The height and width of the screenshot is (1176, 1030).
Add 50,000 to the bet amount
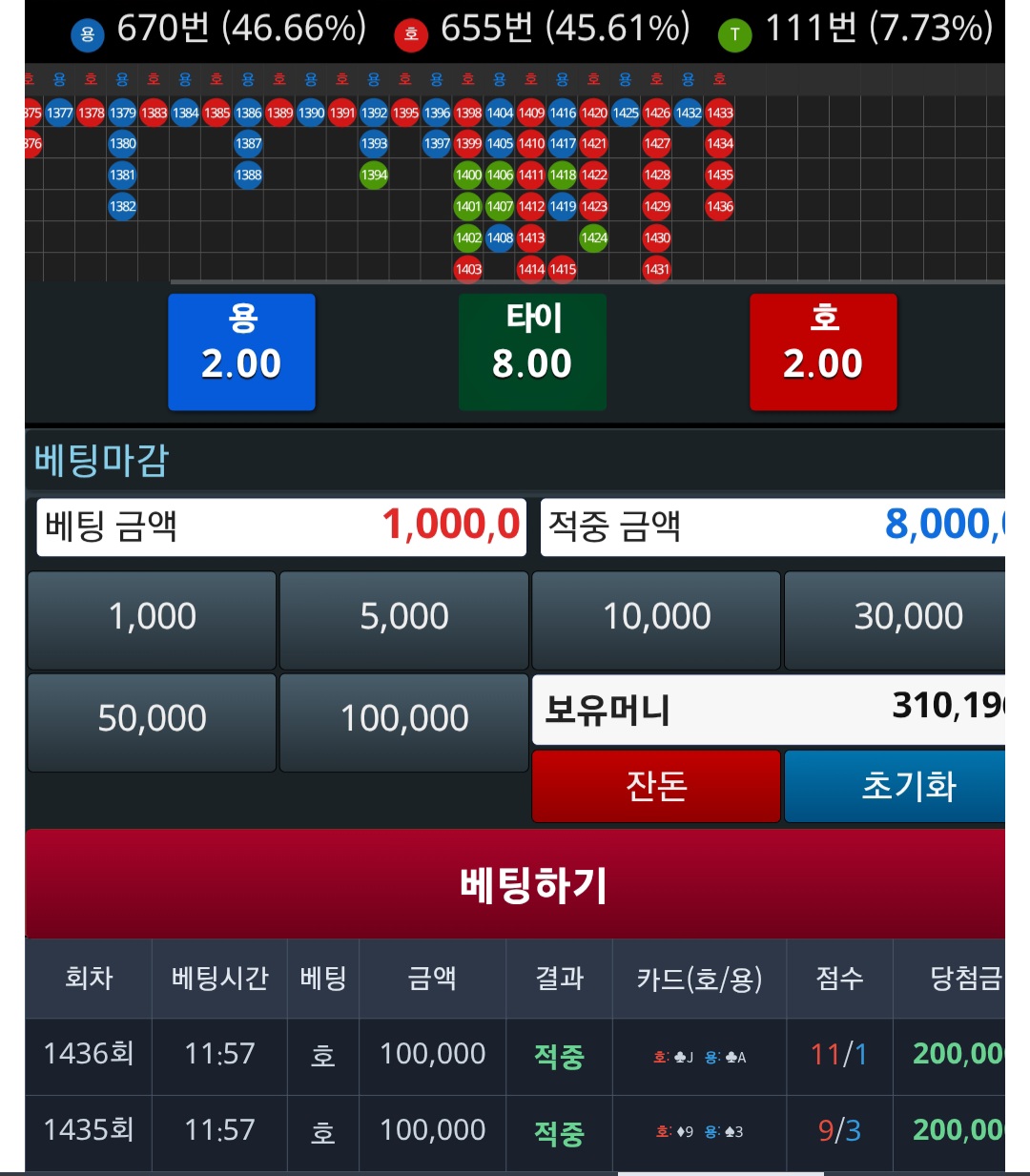click(x=152, y=721)
